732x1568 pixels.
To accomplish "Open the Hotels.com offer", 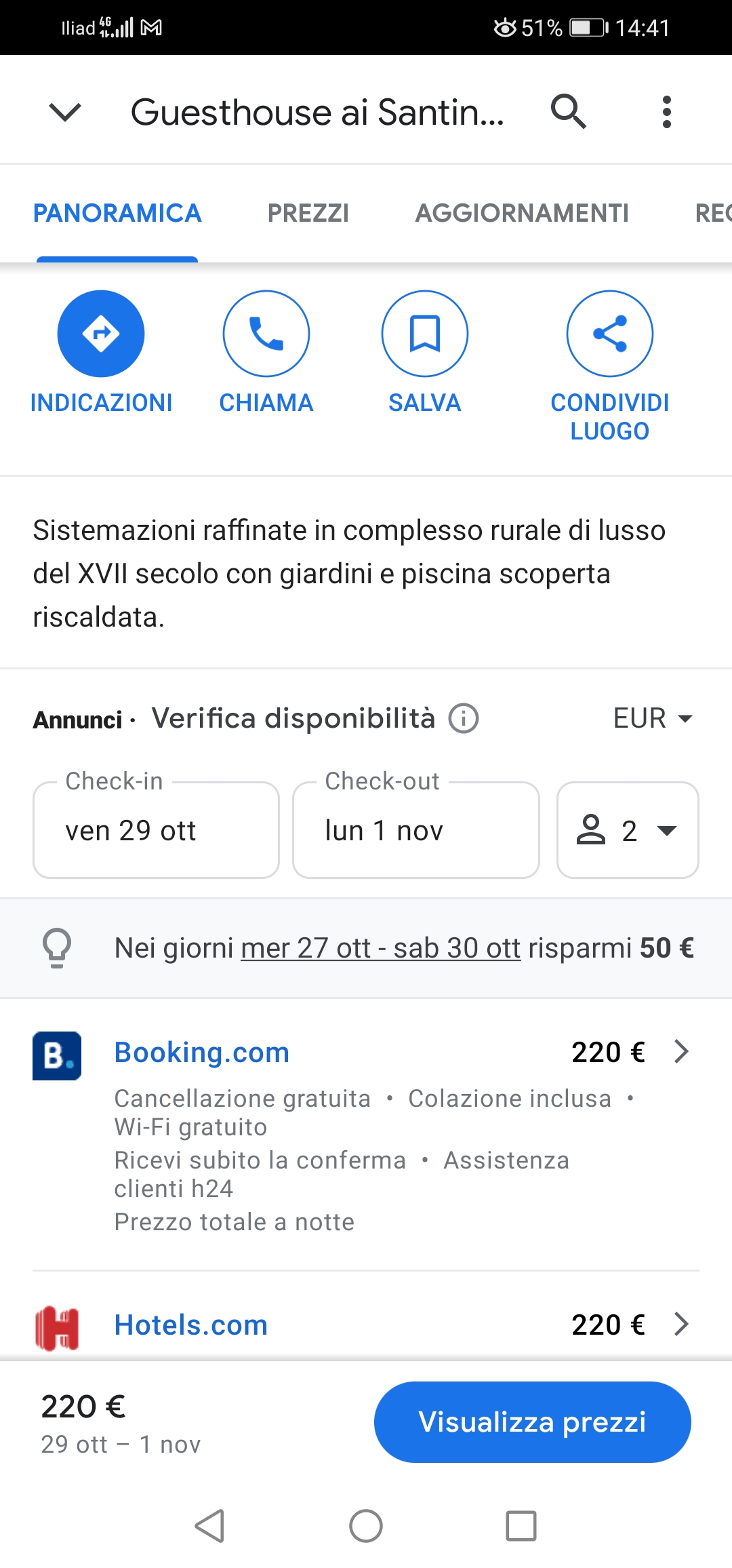I will pos(366,1325).
